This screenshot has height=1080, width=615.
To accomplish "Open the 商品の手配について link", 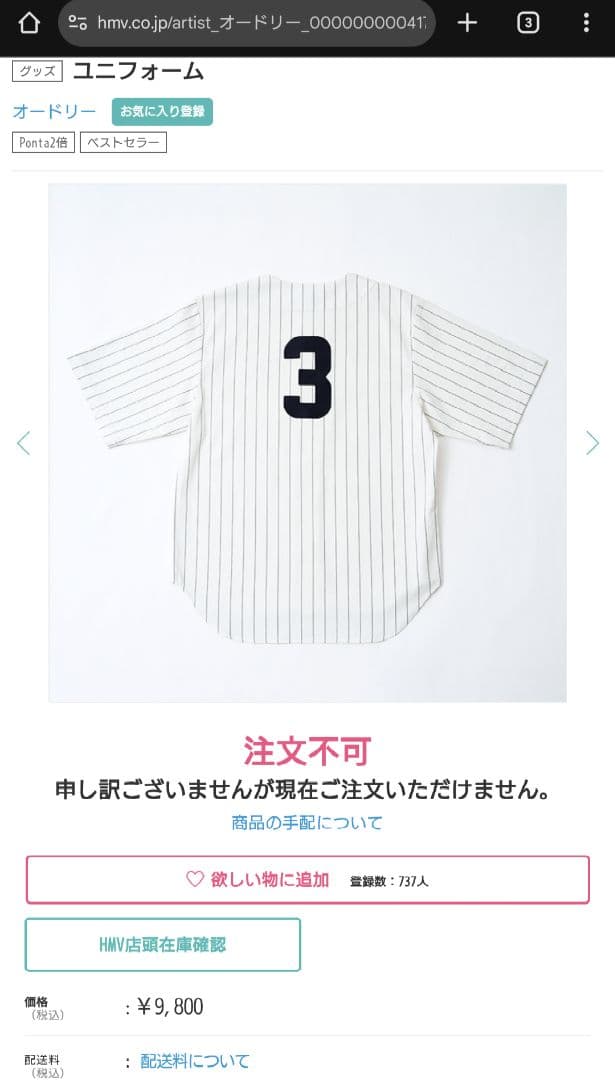I will (307, 823).
